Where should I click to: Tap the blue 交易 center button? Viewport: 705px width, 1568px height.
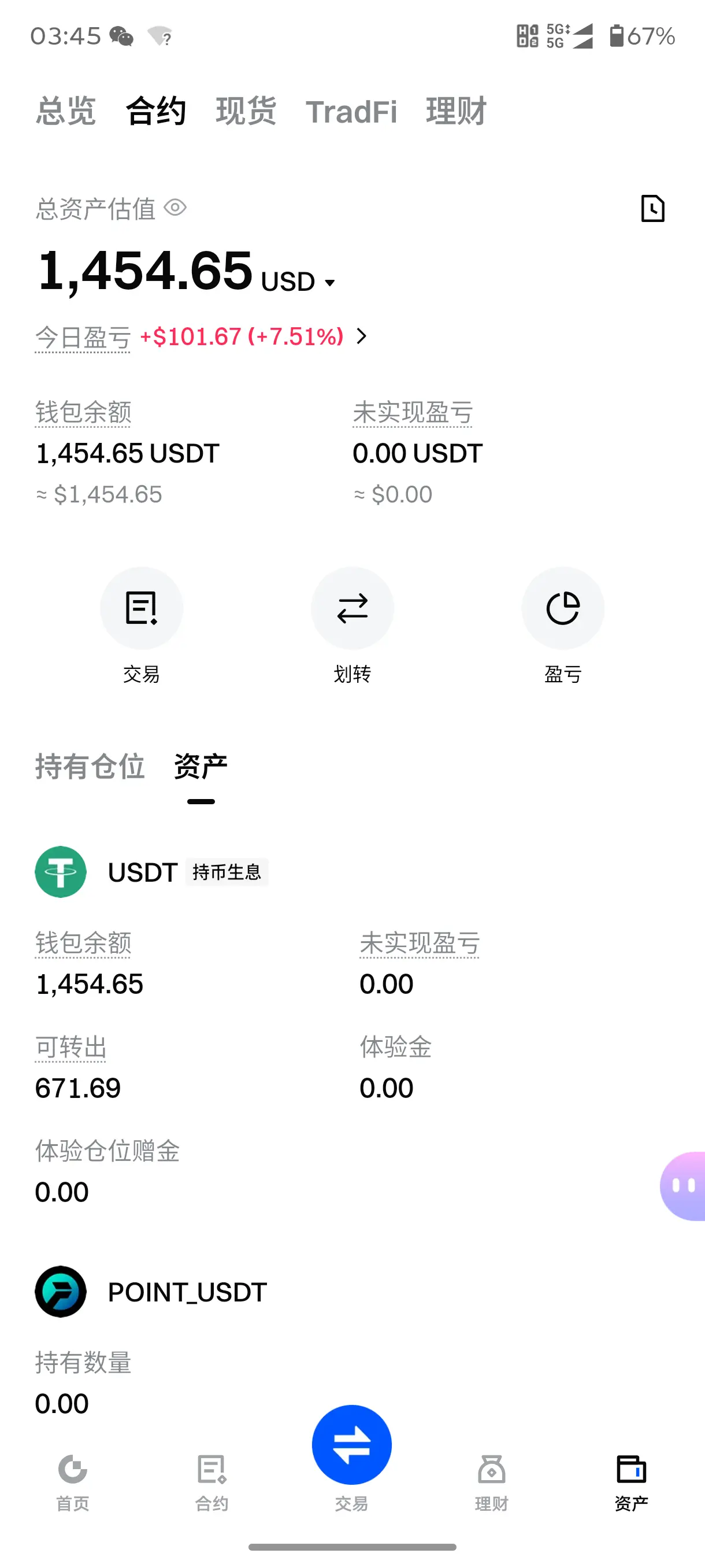click(x=351, y=1444)
